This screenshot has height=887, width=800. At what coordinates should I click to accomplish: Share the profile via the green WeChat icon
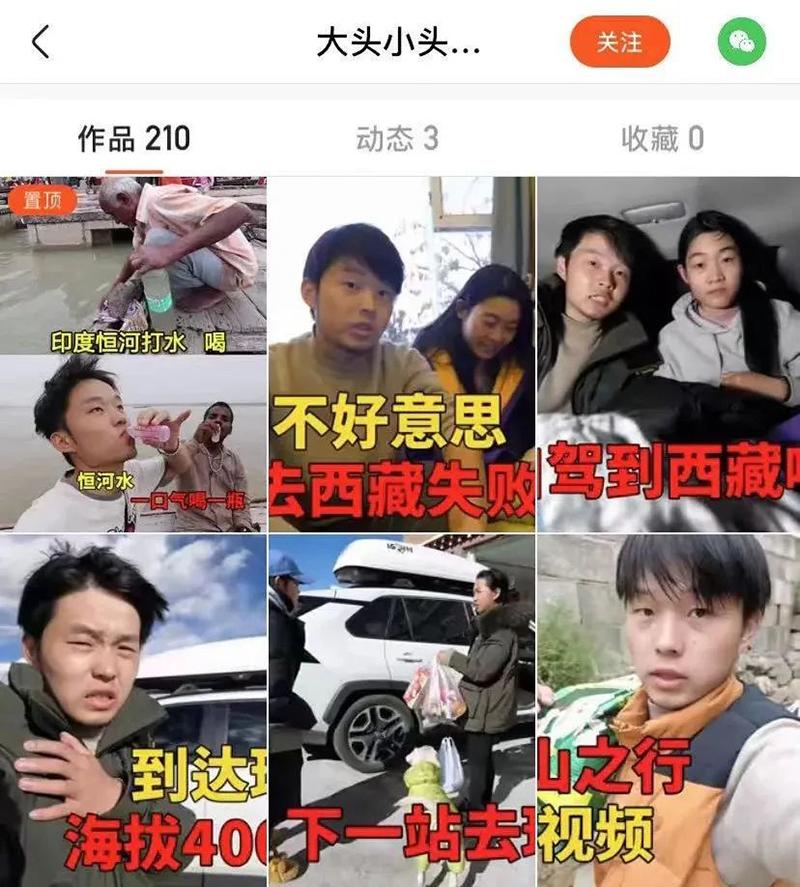(x=741, y=42)
